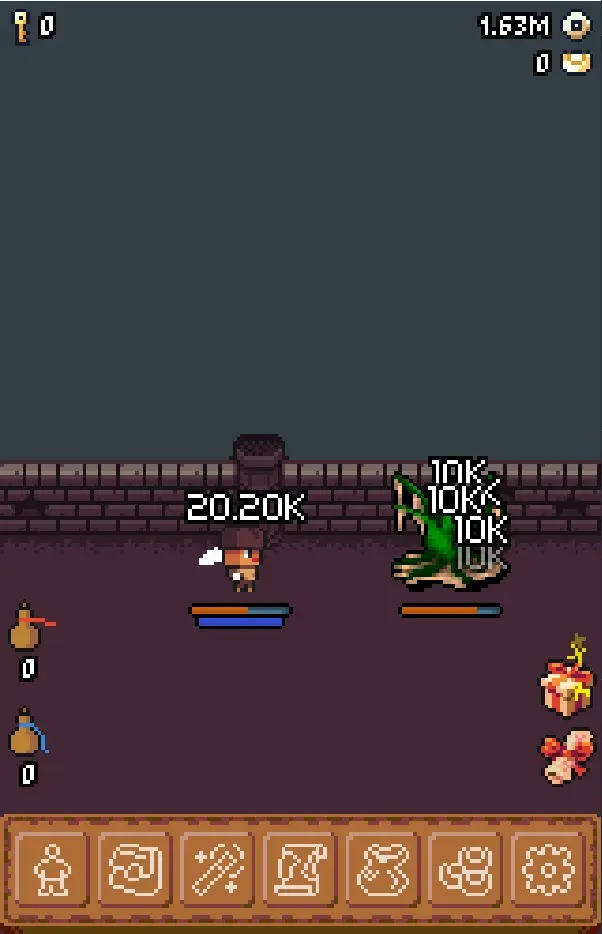Use the red health potion
602x934 pixels.
(29, 630)
